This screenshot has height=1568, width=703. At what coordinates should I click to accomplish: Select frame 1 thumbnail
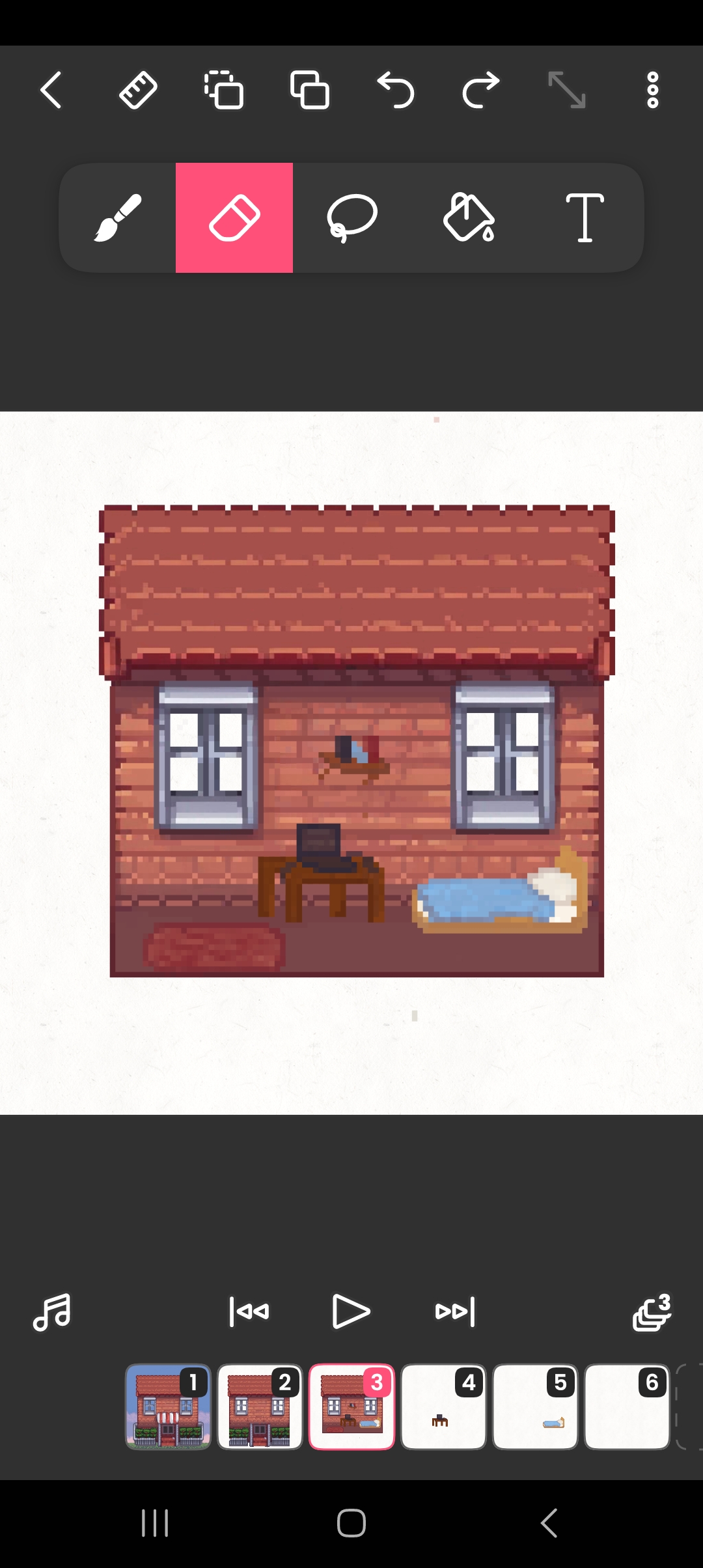coord(168,1407)
